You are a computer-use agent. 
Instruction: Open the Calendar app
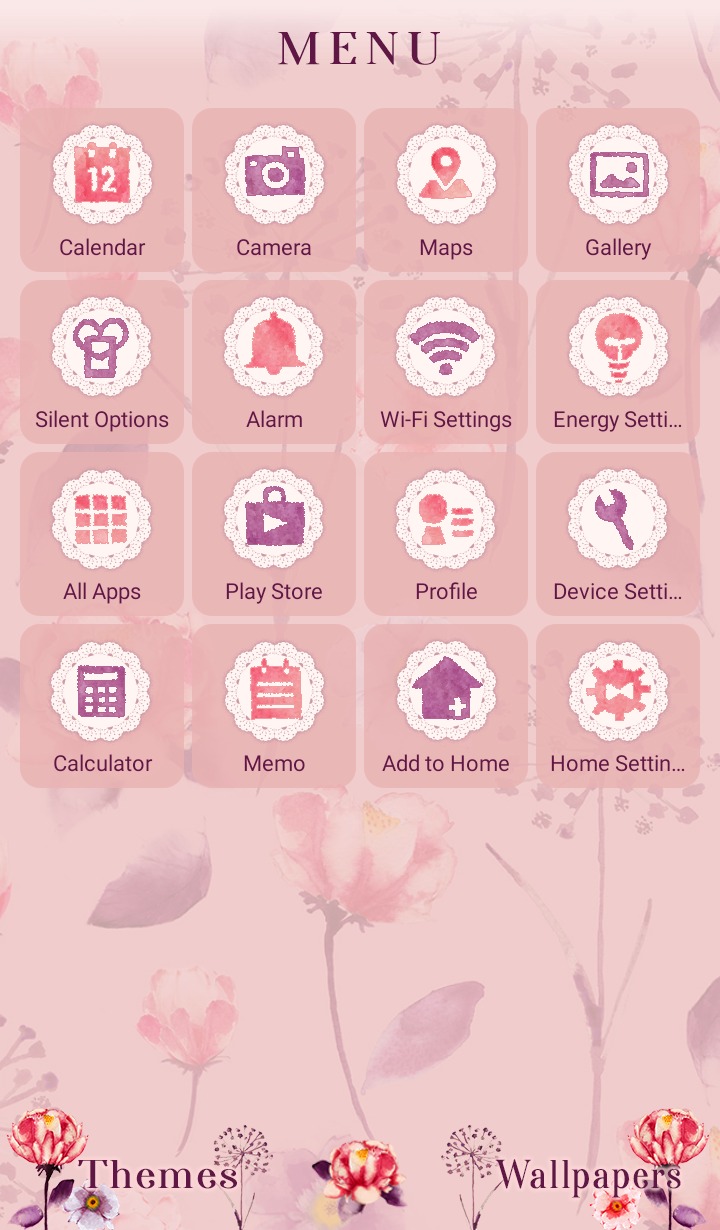(102, 190)
